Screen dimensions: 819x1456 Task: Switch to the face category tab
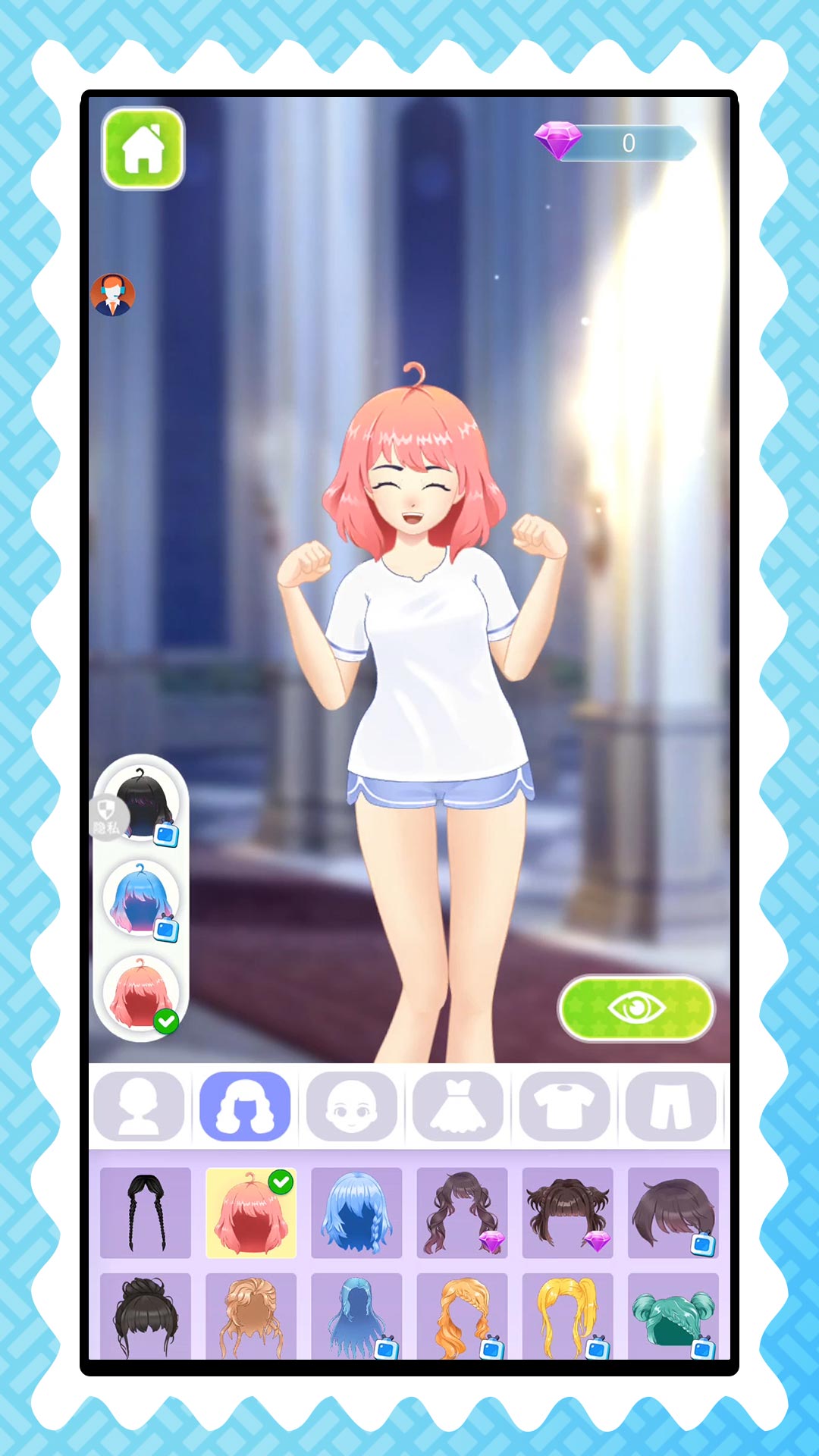[351, 1106]
